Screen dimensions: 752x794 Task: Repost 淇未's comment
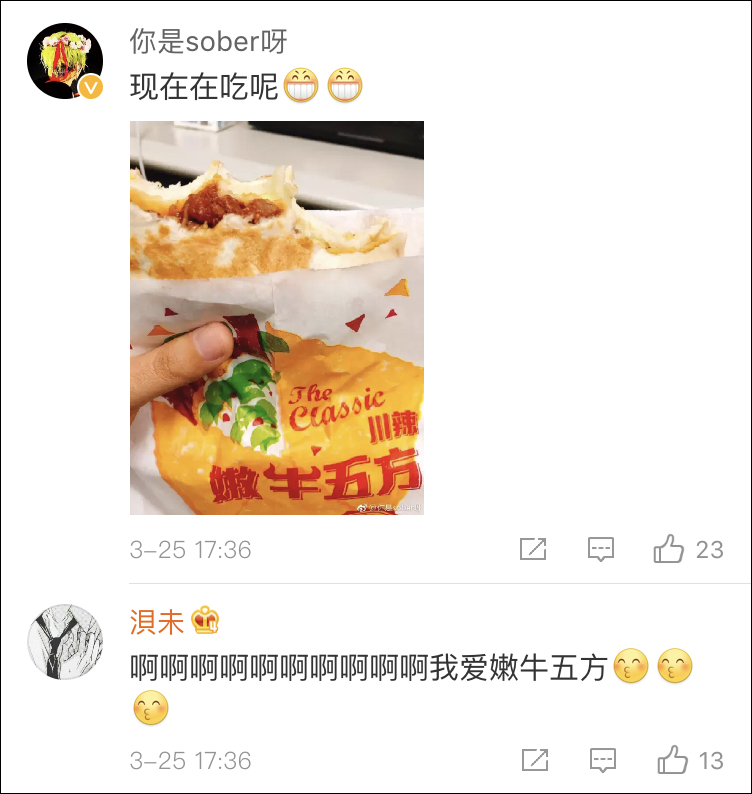[533, 760]
